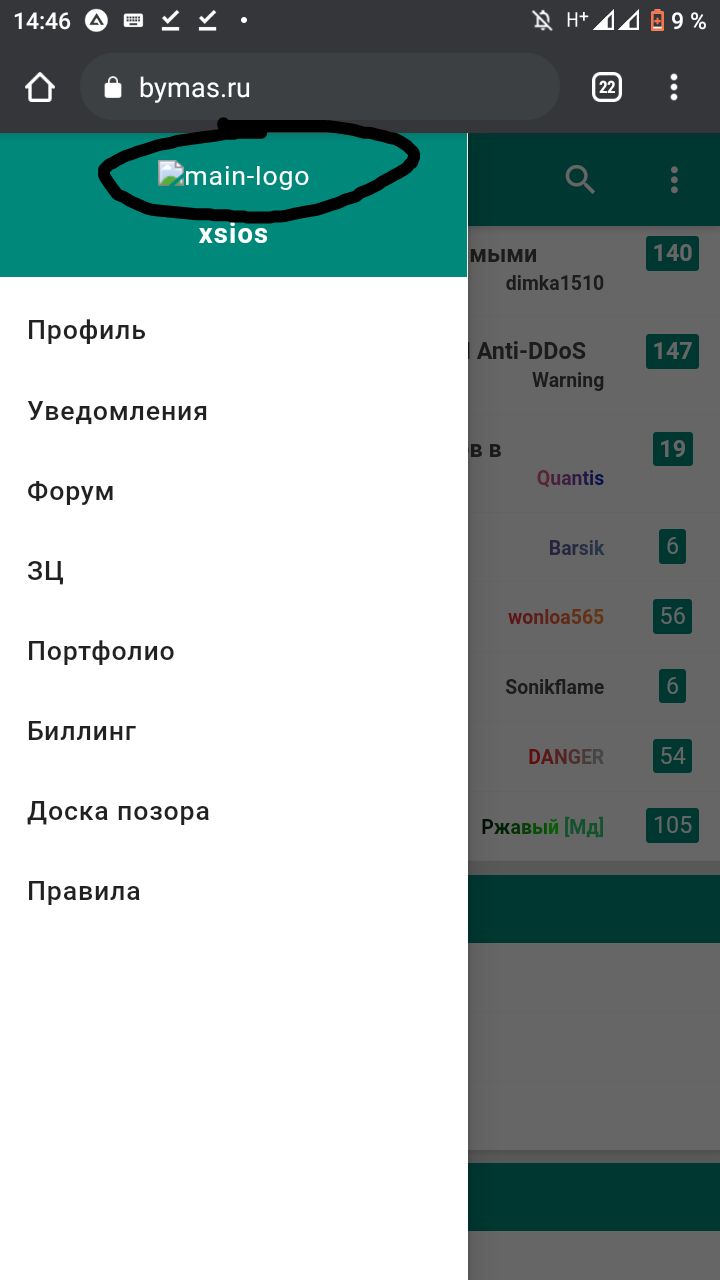Select Форум in the drawer
Screen dimensions: 720x1280
[x=71, y=491]
